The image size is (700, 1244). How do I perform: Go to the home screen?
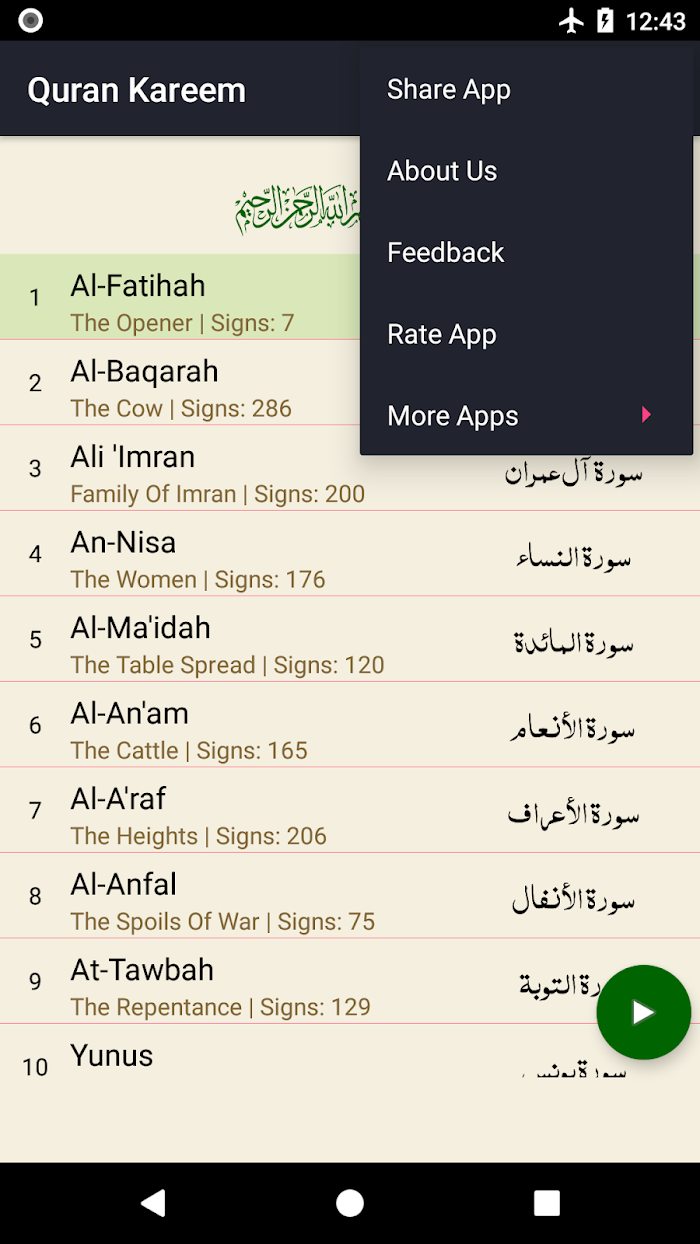tap(350, 1203)
